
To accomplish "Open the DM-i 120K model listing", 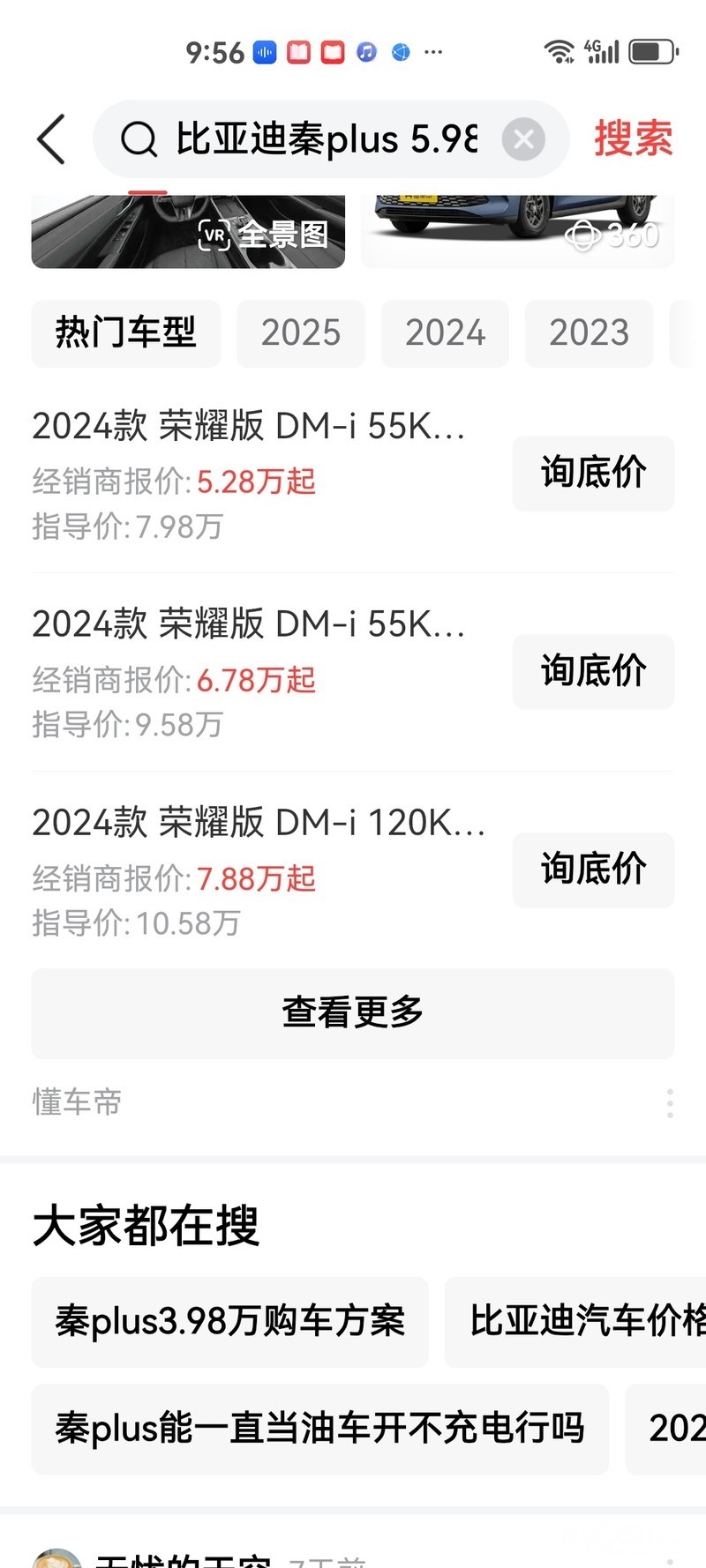I will pyautogui.click(x=259, y=824).
